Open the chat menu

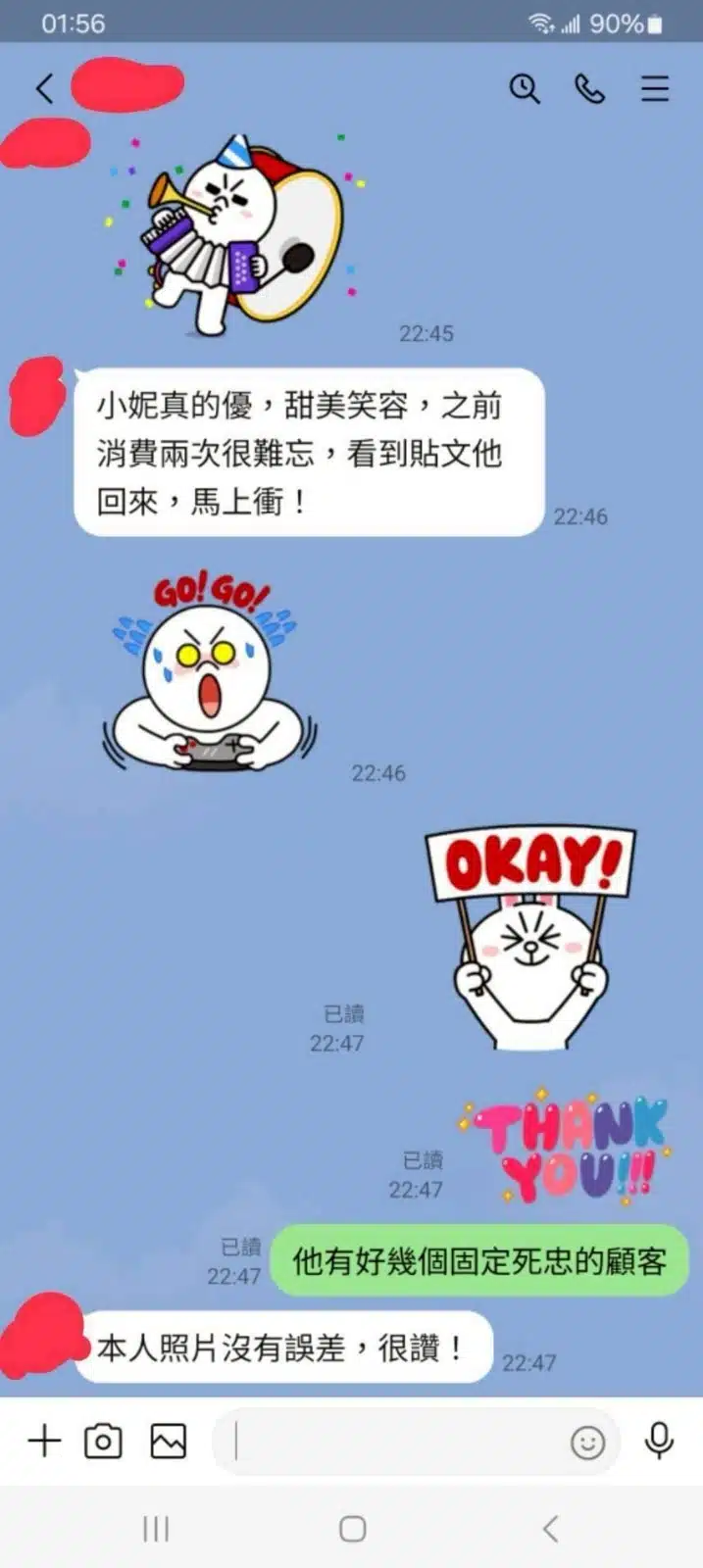click(x=655, y=89)
